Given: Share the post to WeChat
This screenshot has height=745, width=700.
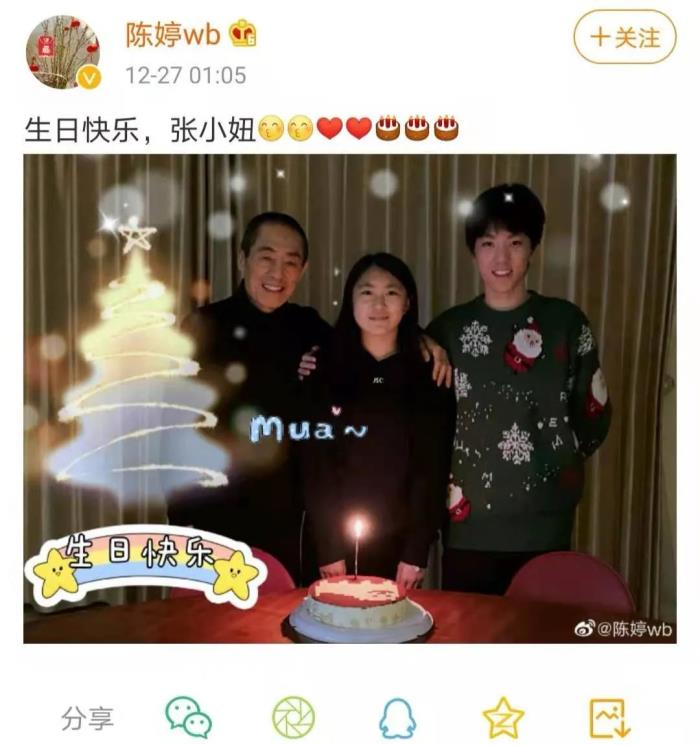Looking at the screenshot, I should 188,717.
